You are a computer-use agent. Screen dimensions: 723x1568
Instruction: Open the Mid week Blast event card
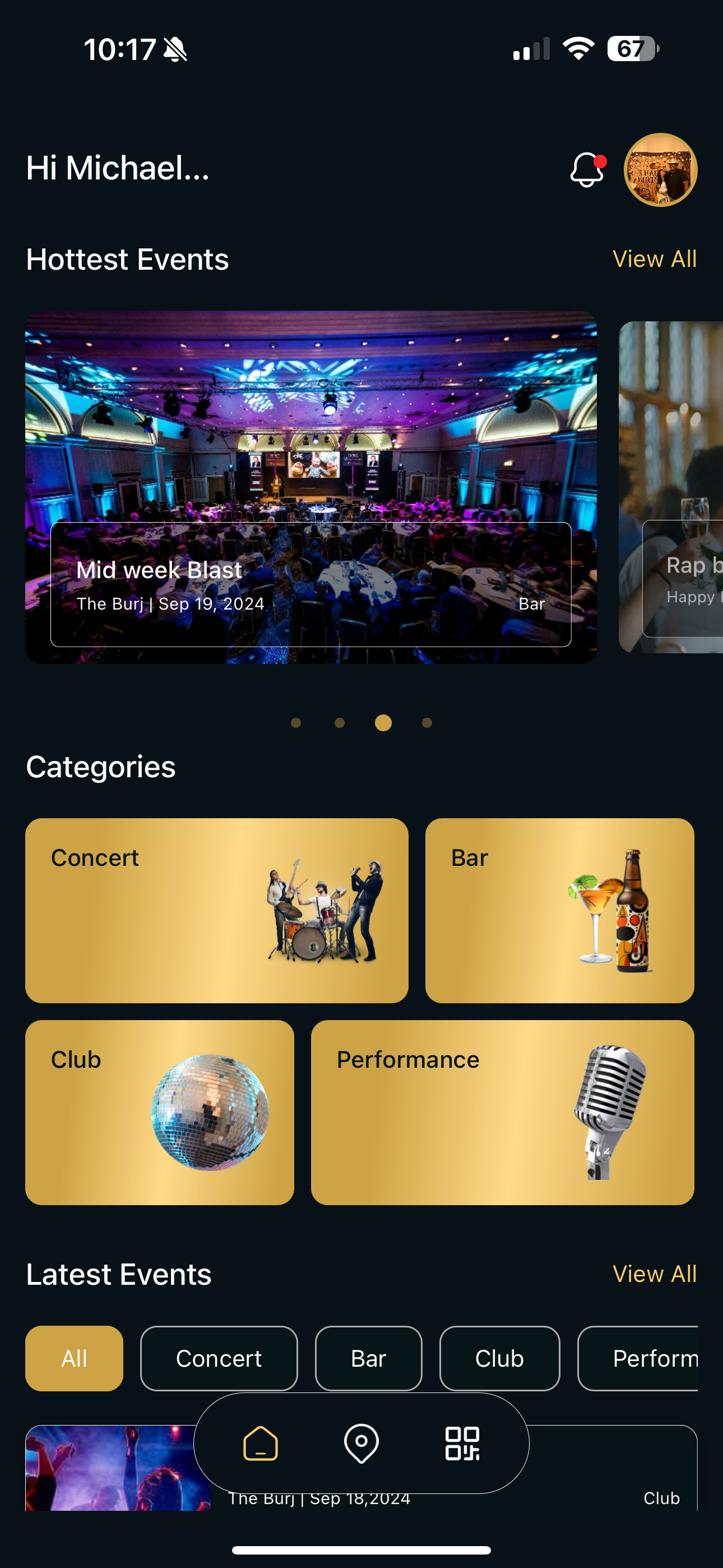pos(310,487)
